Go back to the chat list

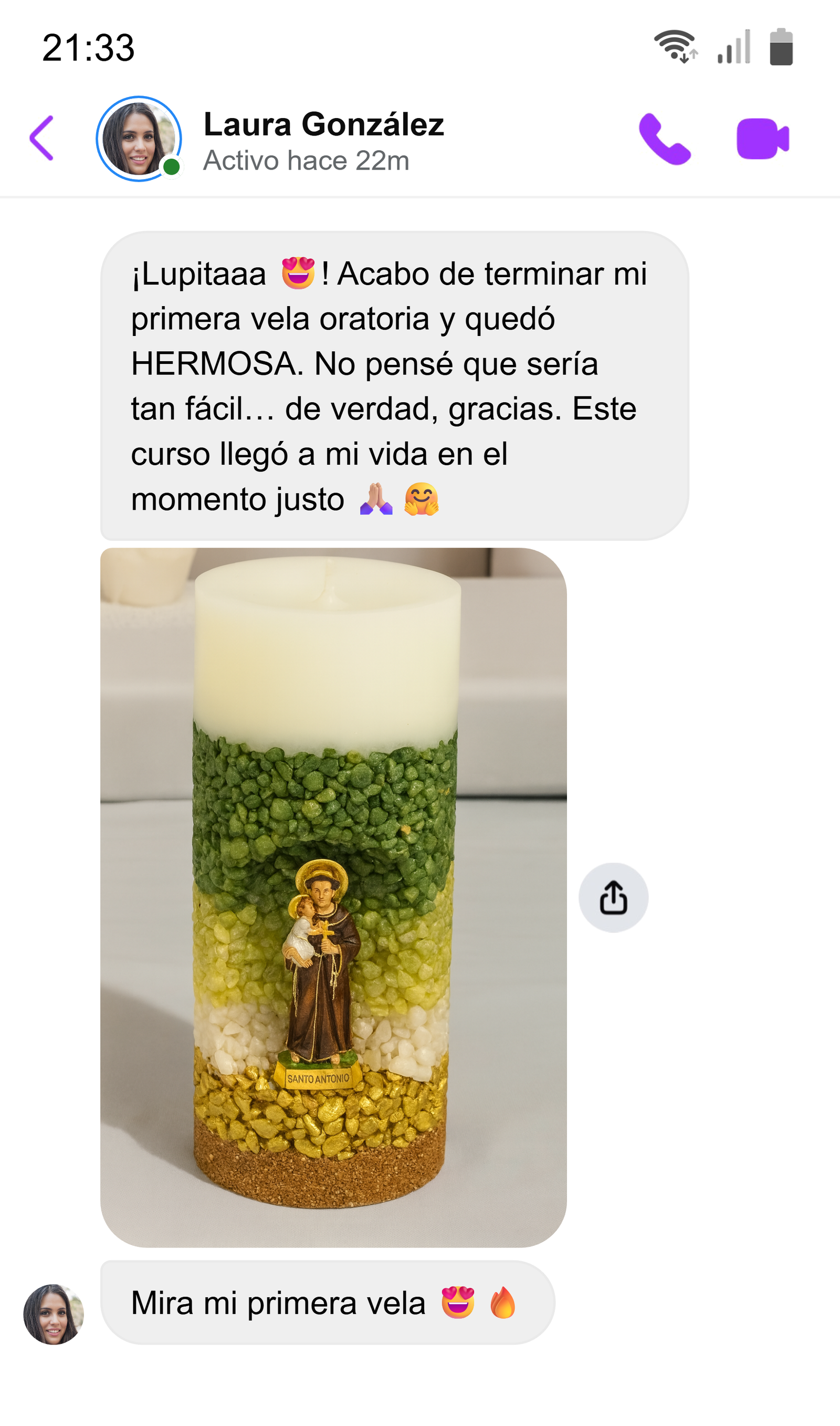(42, 138)
